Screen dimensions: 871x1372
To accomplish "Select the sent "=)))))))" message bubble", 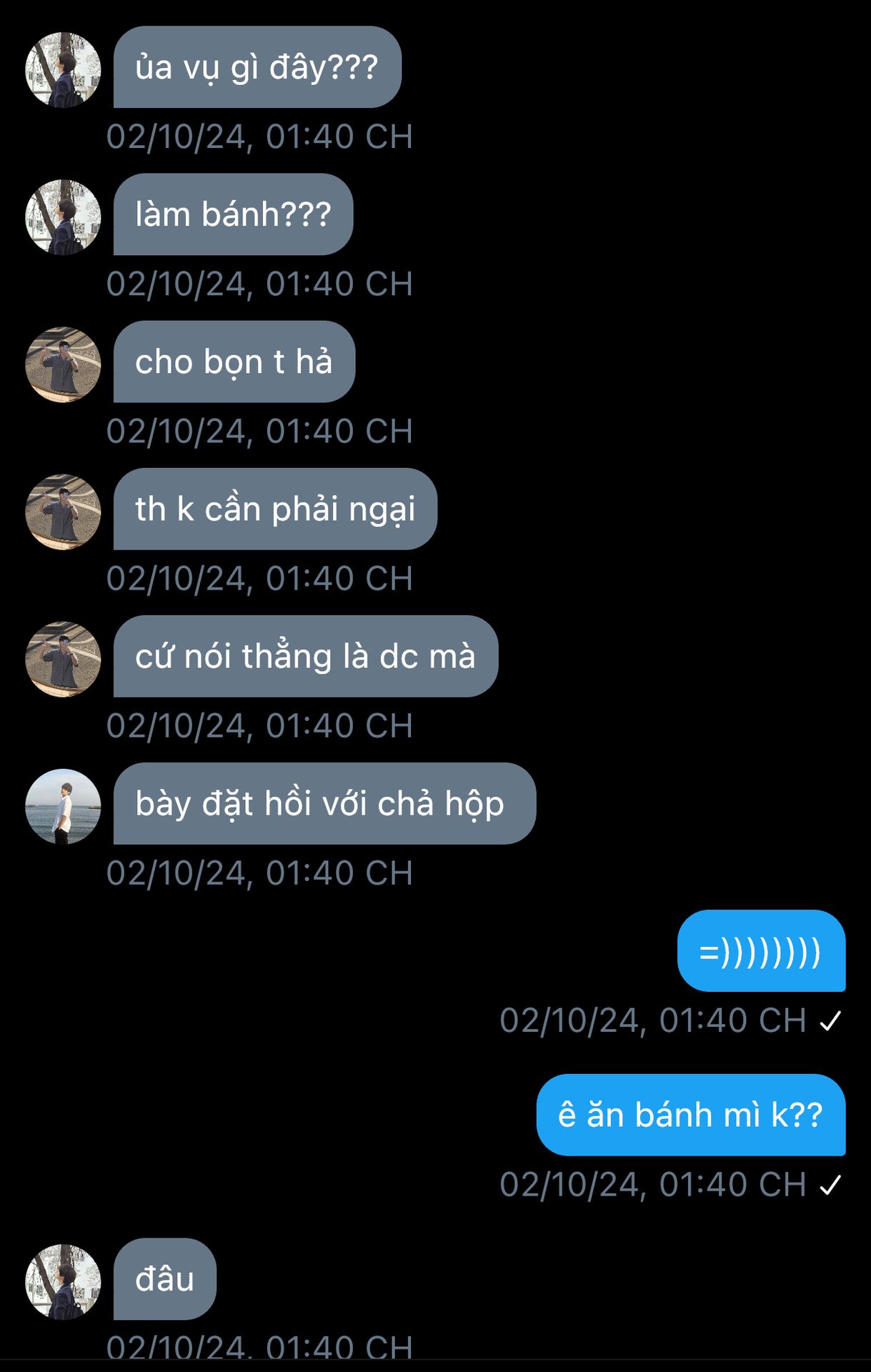I will pyautogui.click(x=760, y=951).
